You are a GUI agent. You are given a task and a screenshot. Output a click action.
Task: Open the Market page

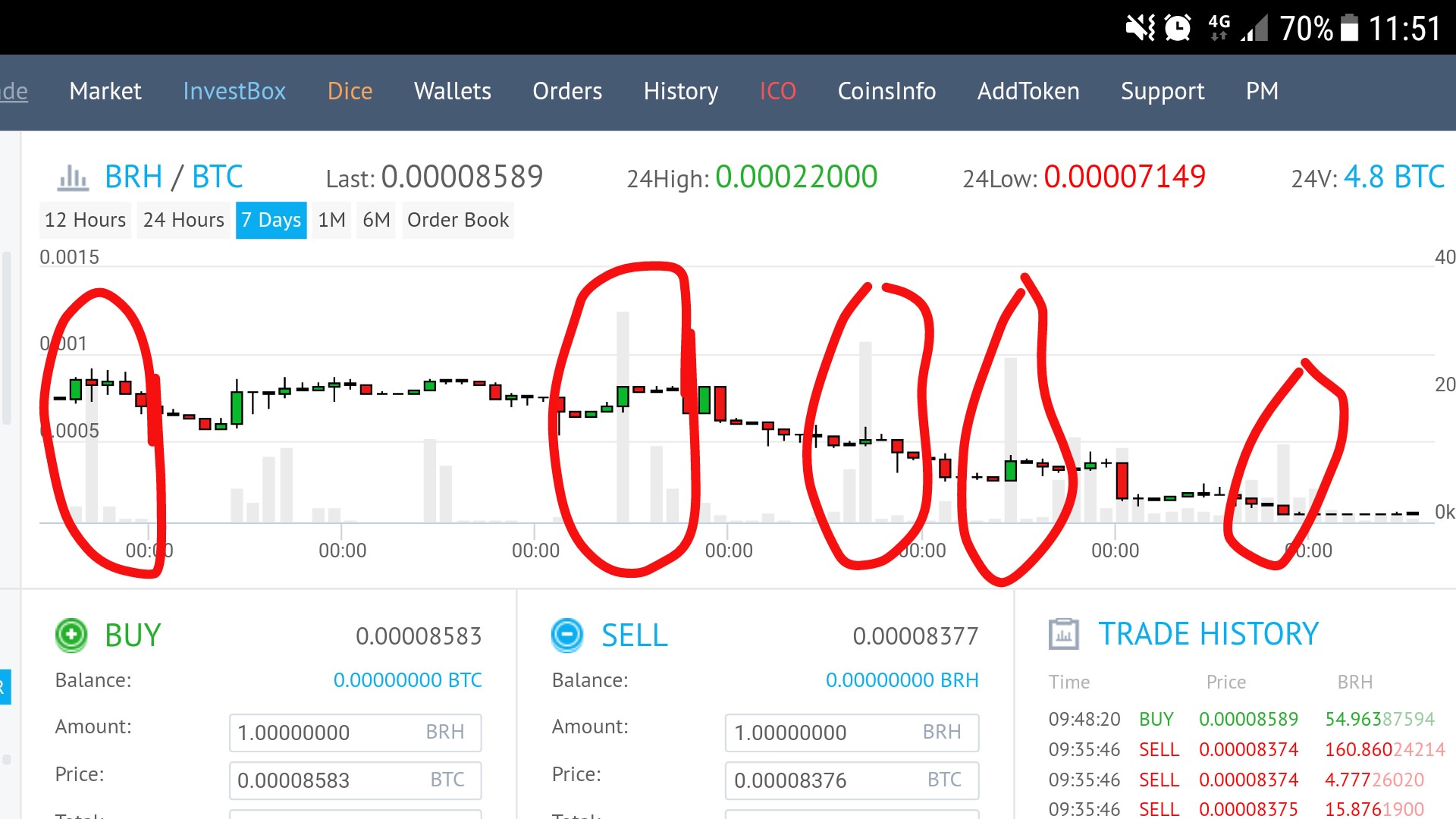105,91
